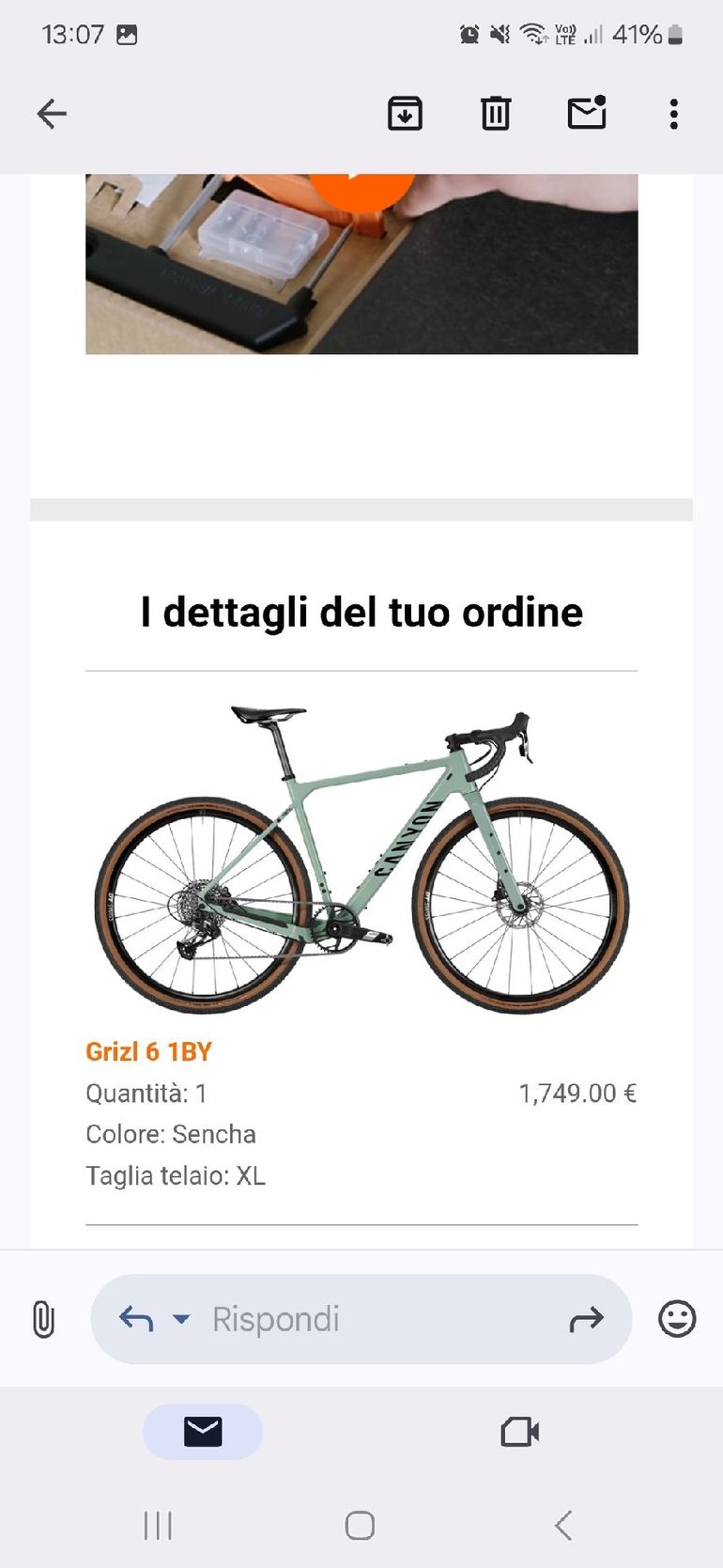The image size is (723, 1568).
Task: Delete this email
Action: pos(496,114)
